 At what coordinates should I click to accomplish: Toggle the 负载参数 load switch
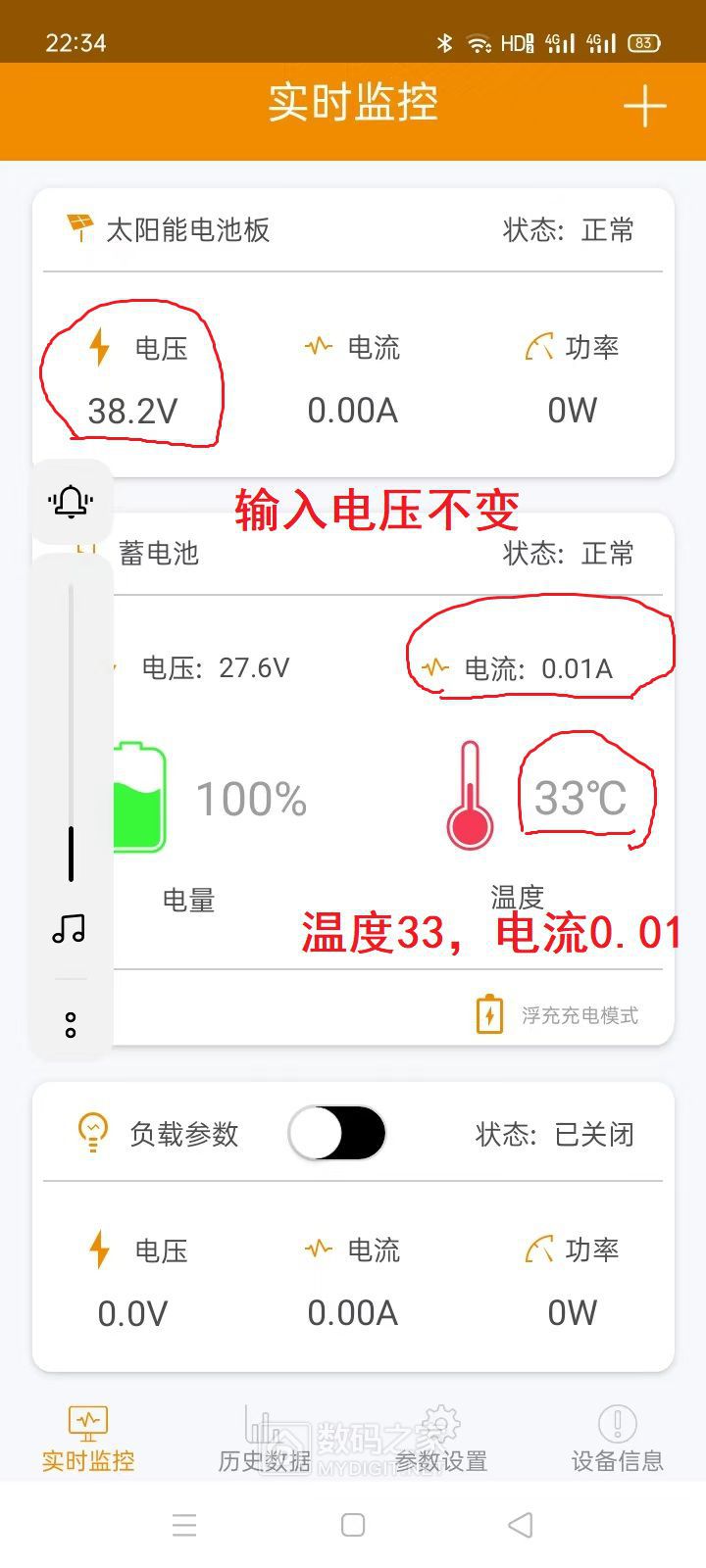337,1134
